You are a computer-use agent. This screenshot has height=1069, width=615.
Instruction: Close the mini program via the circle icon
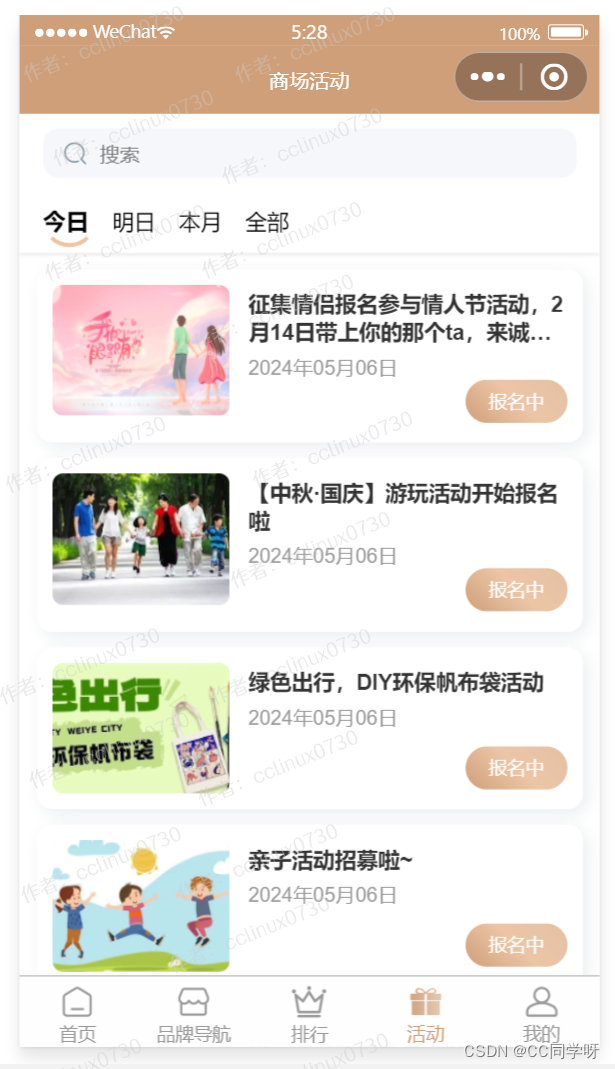[x=553, y=77]
